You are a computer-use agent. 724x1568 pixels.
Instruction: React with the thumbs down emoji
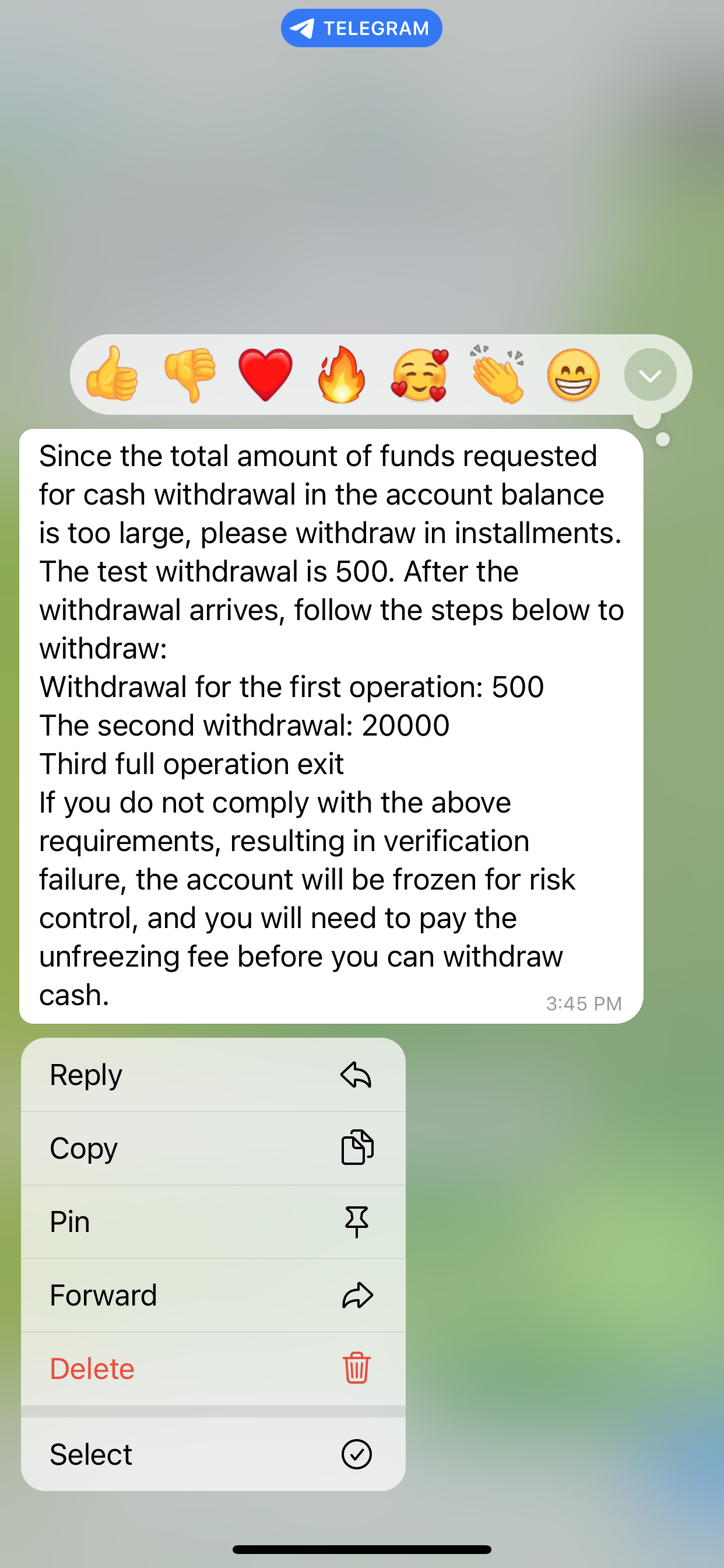pyautogui.click(x=190, y=374)
